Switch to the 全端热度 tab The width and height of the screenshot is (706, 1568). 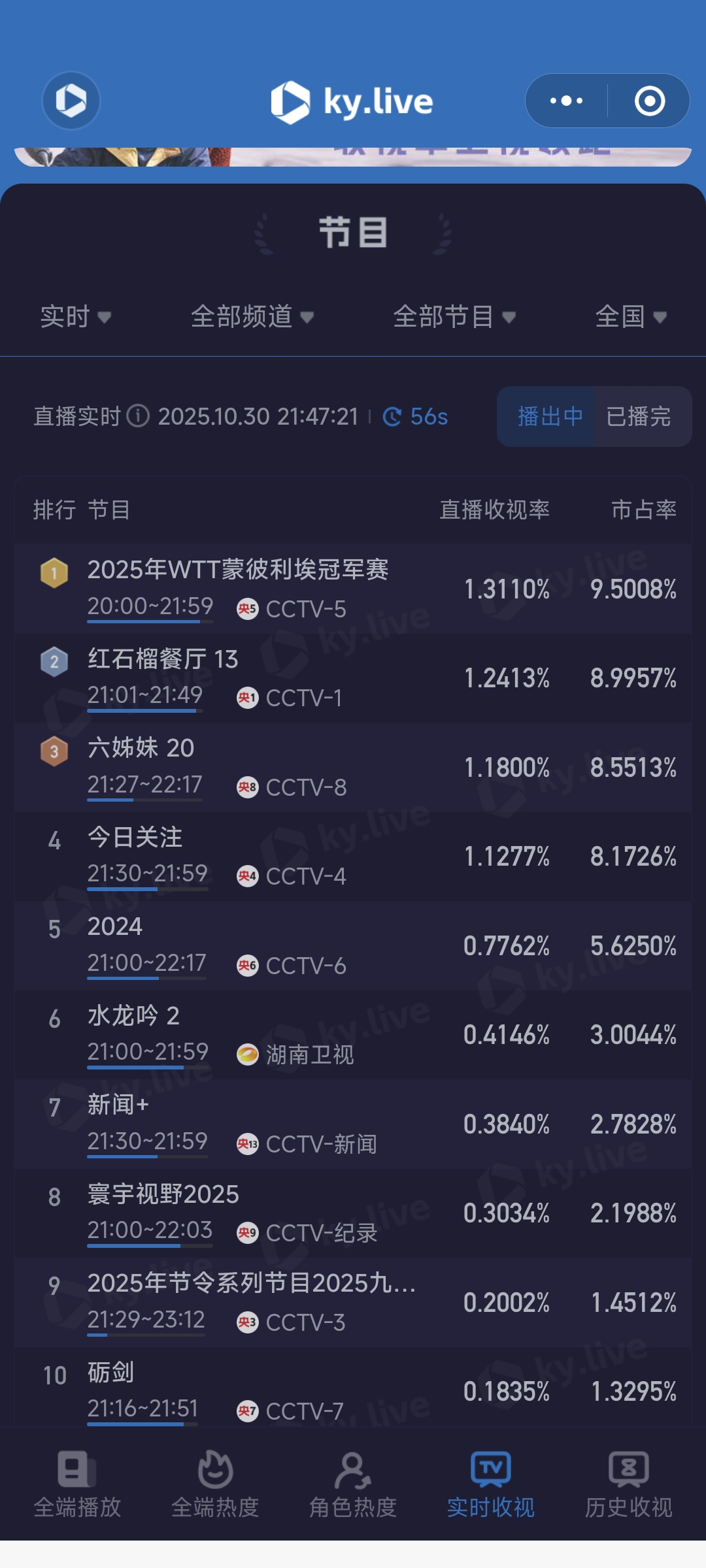(x=215, y=1484)
